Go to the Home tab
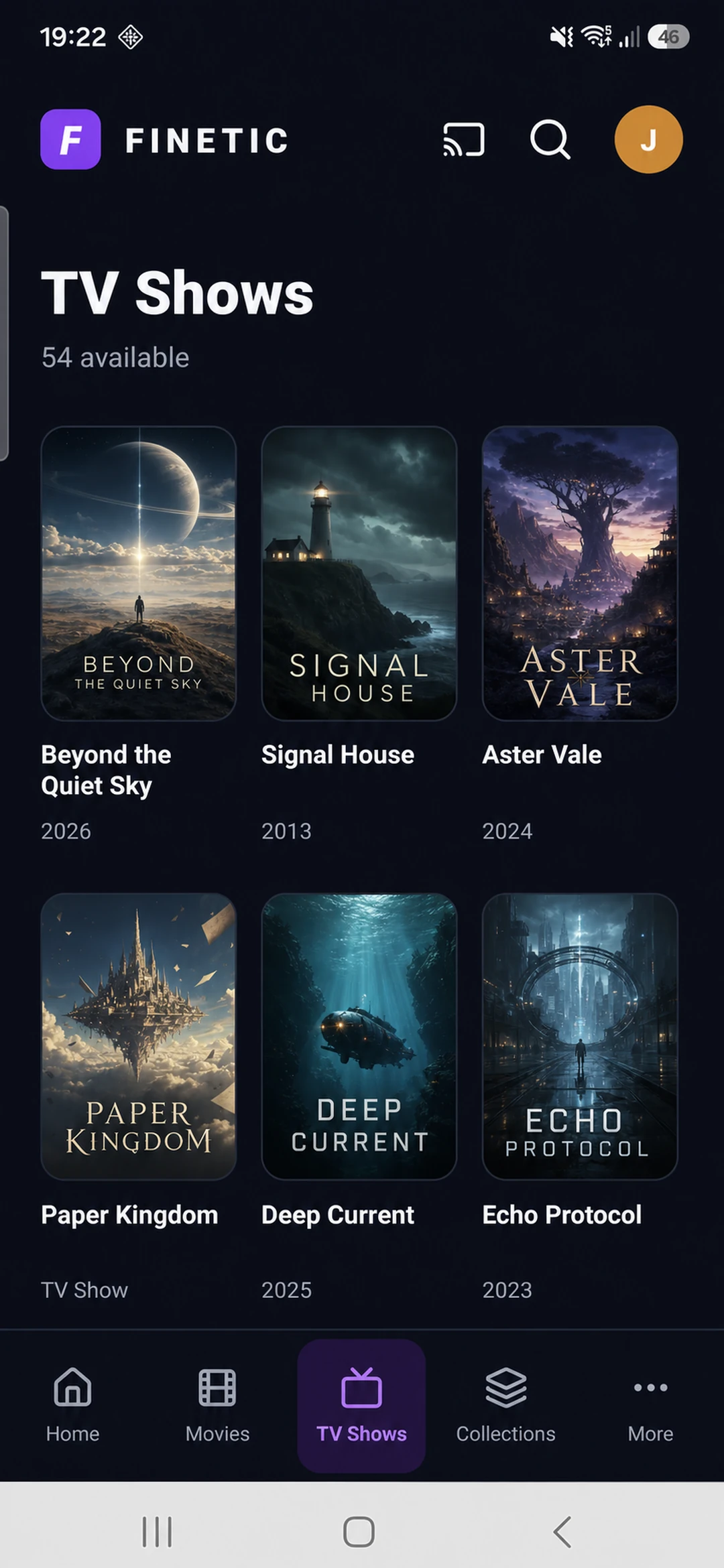 coord(72,1404)
